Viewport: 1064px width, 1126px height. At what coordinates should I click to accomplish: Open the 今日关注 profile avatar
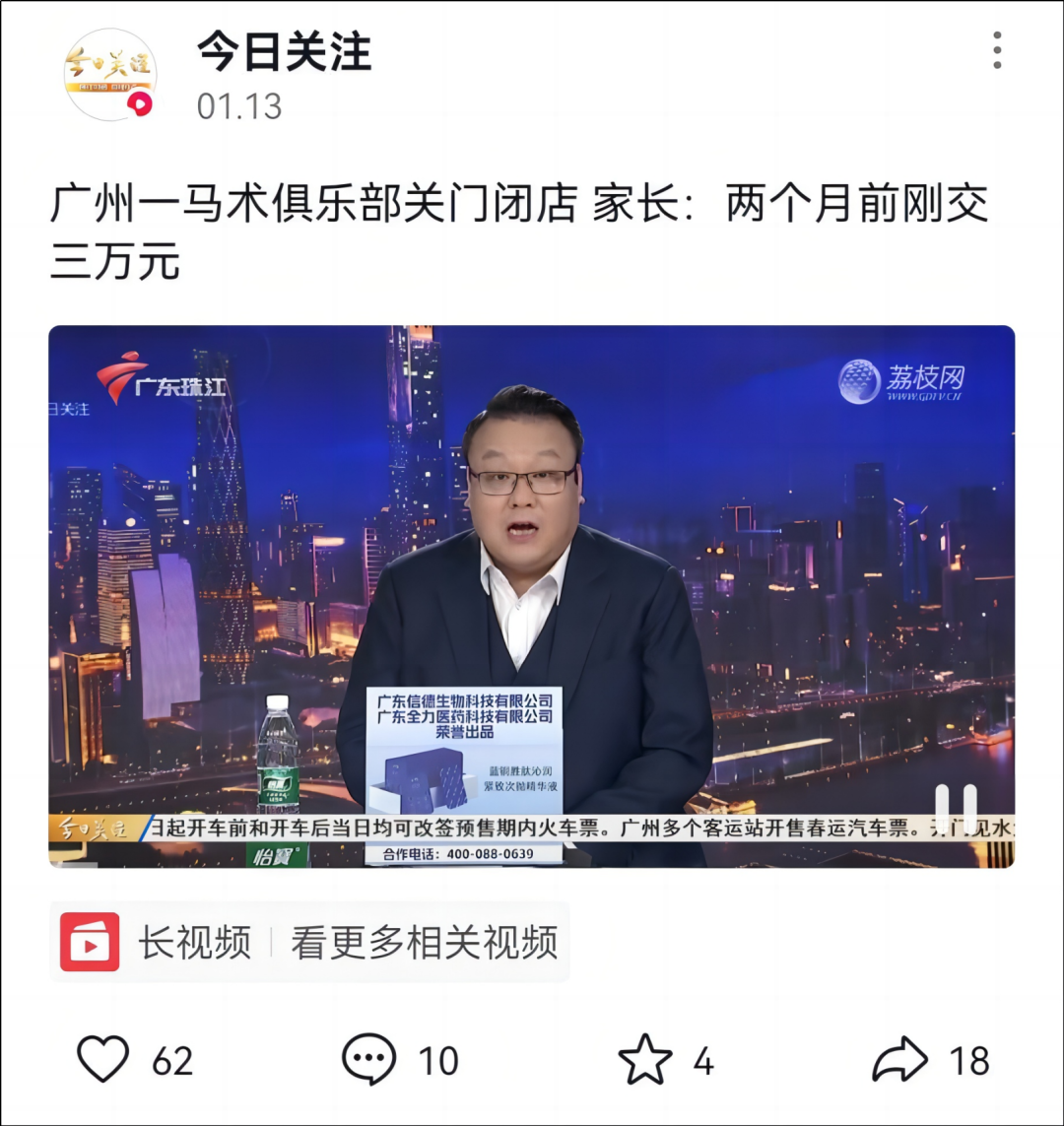[109, 75]
